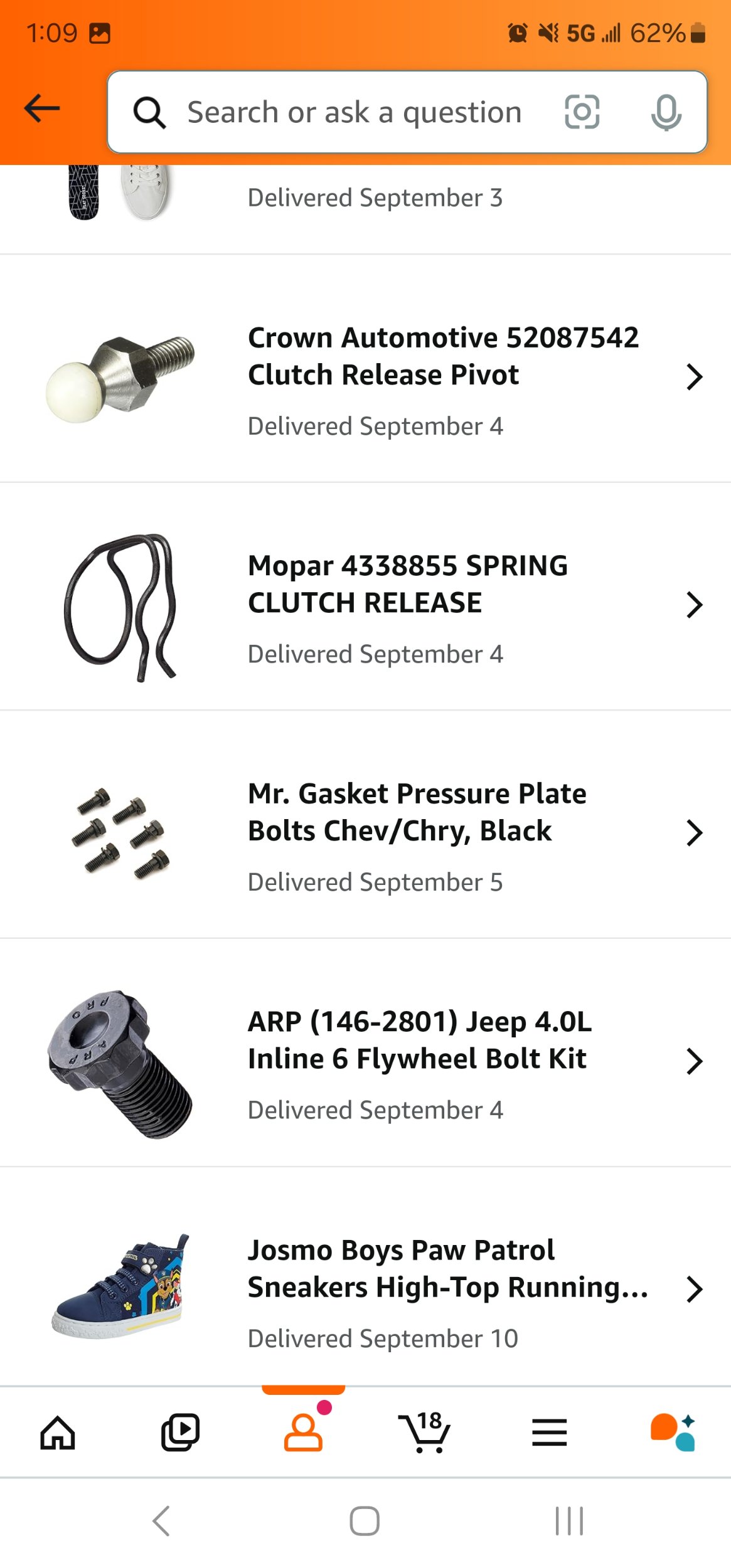
Task: Go back using the top arrow
Action: click(42, 109)
